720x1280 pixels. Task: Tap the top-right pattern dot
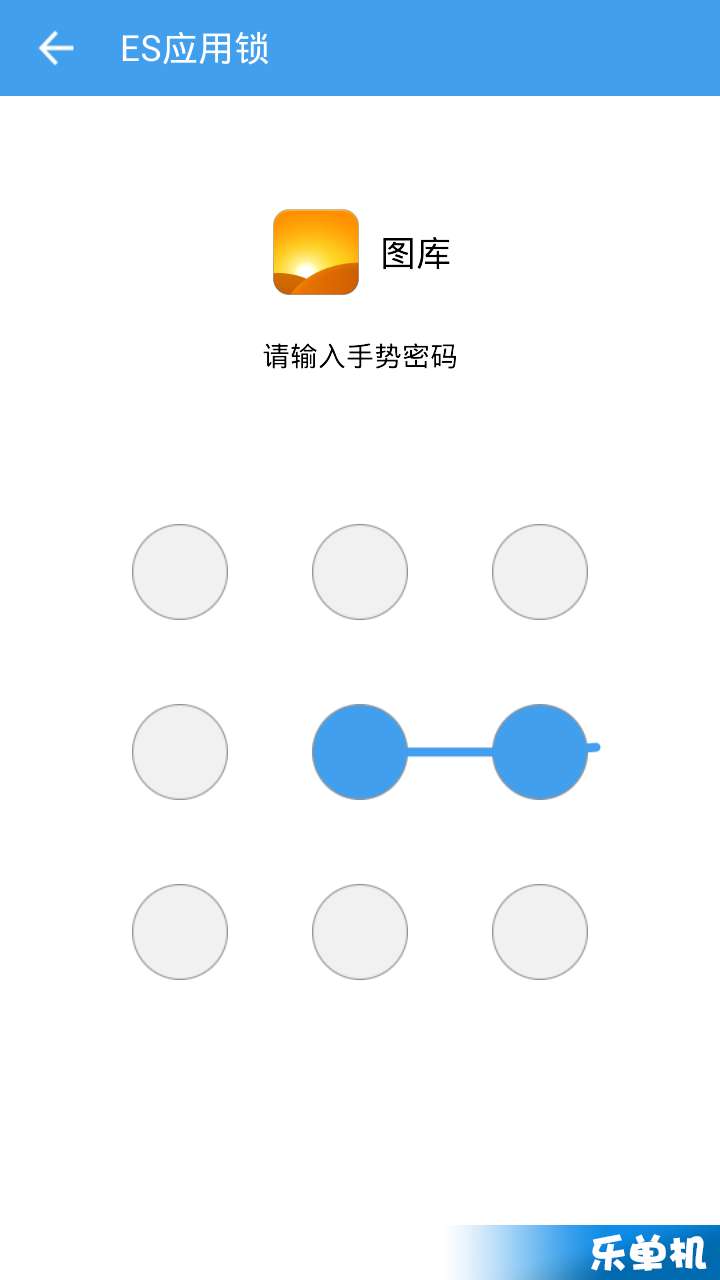coord(540,572)
